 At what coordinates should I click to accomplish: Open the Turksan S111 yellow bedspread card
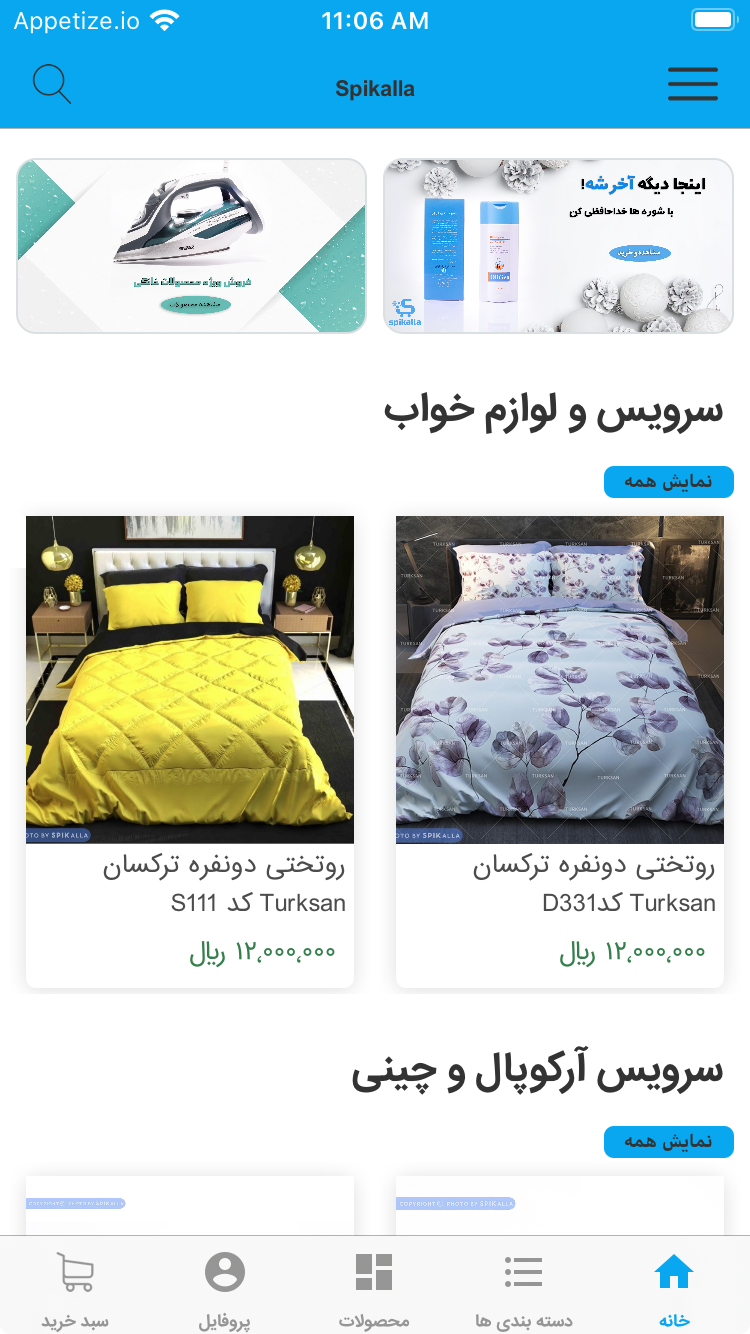tap(190, 750)
